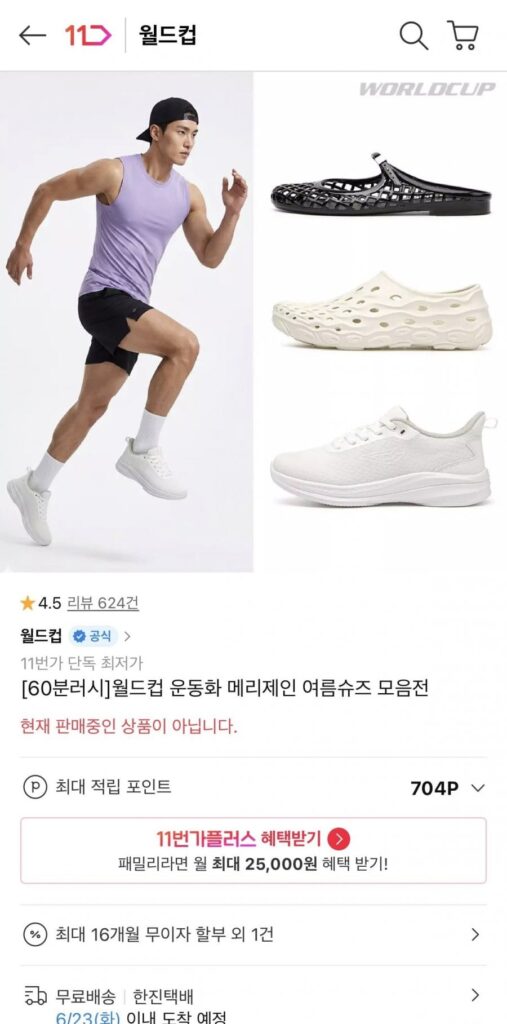Open the 11st home logo
The image size is (507, 1024).
(x=88, y=35)
